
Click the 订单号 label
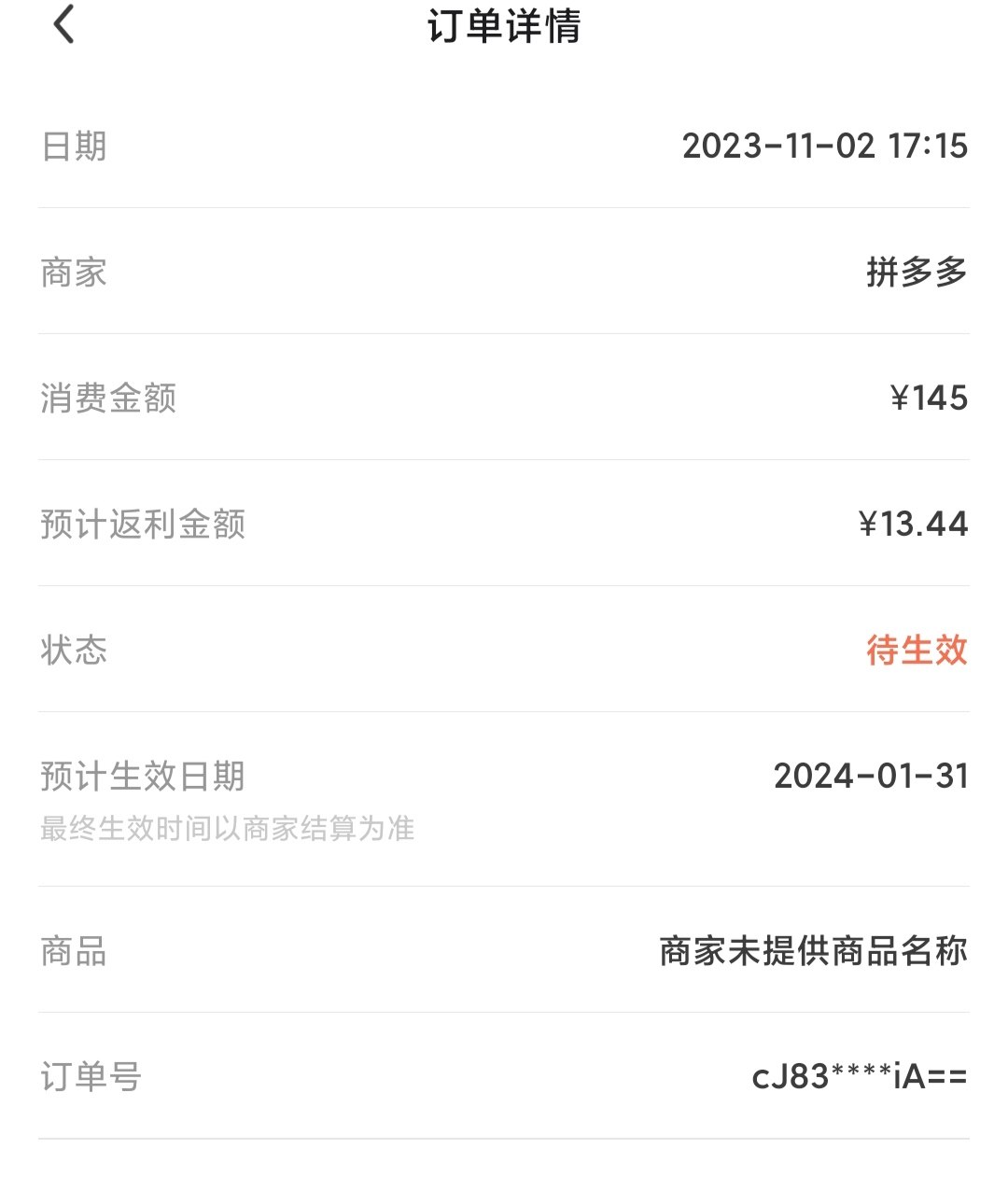pyautogui.click(x=89, y=1078)
